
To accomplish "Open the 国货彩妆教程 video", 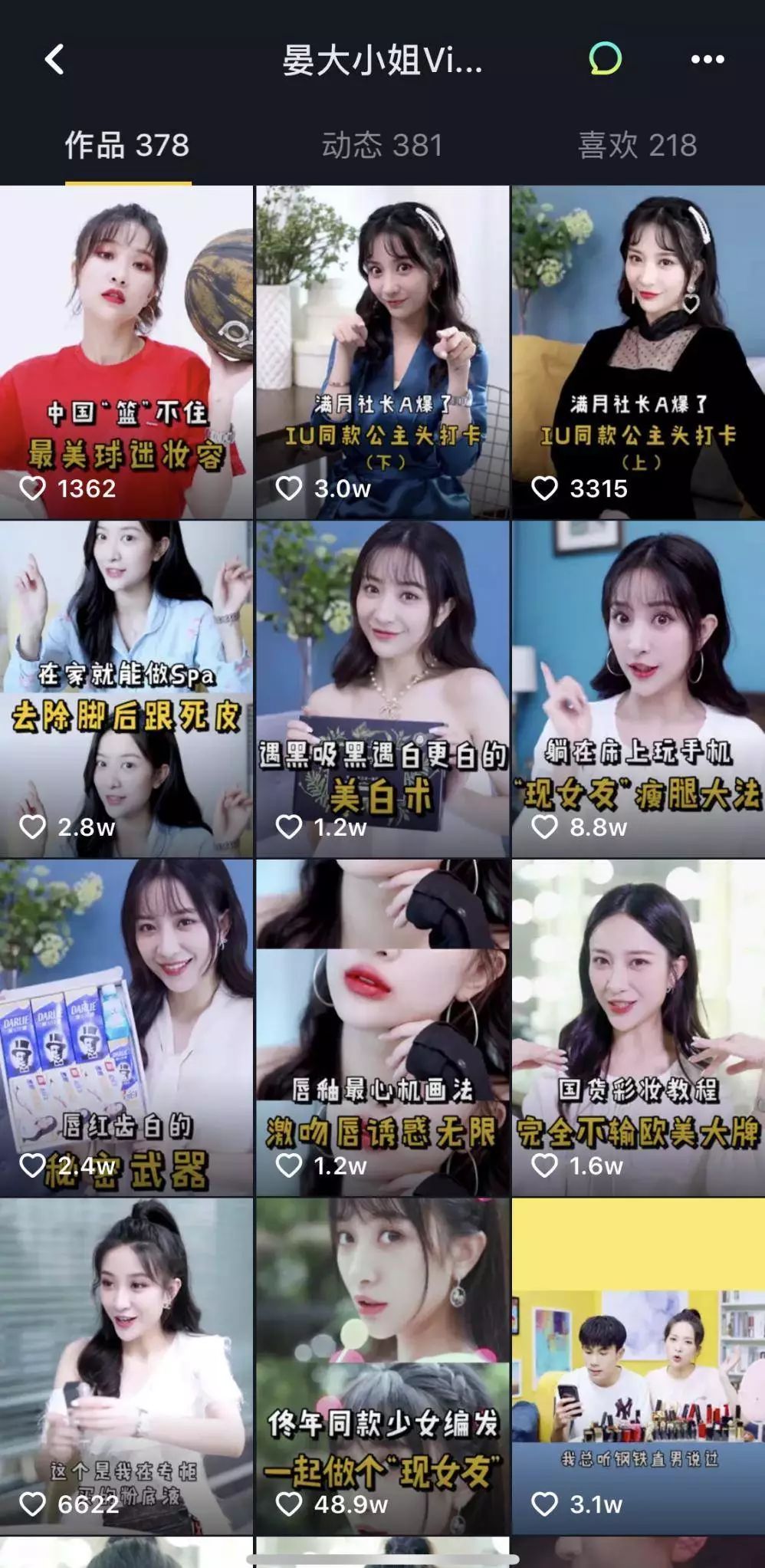I will [638, 1027].
